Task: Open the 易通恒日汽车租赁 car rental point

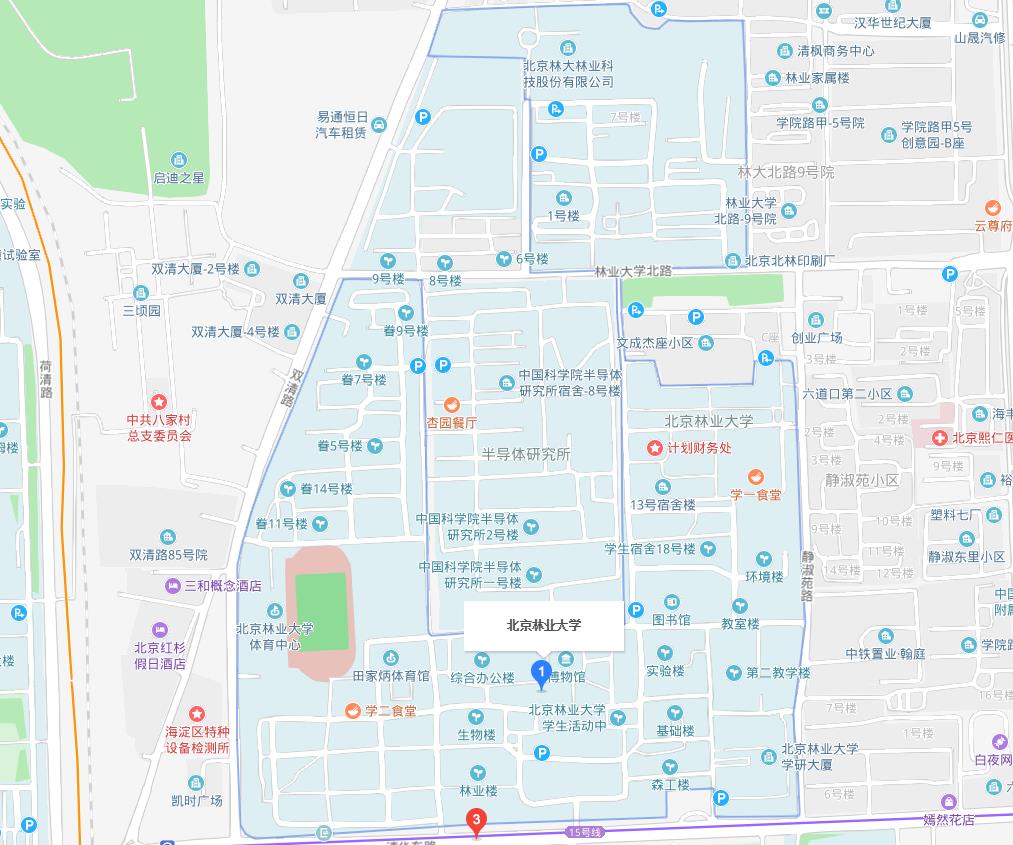Action: click(379, 124)
